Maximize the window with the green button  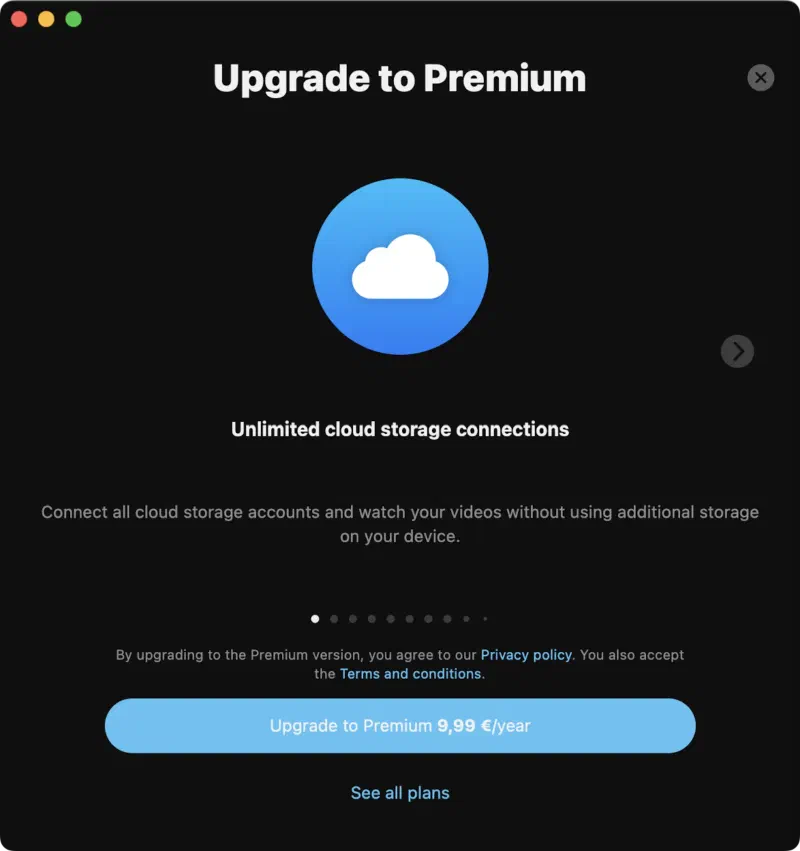[x=73, y=19]
